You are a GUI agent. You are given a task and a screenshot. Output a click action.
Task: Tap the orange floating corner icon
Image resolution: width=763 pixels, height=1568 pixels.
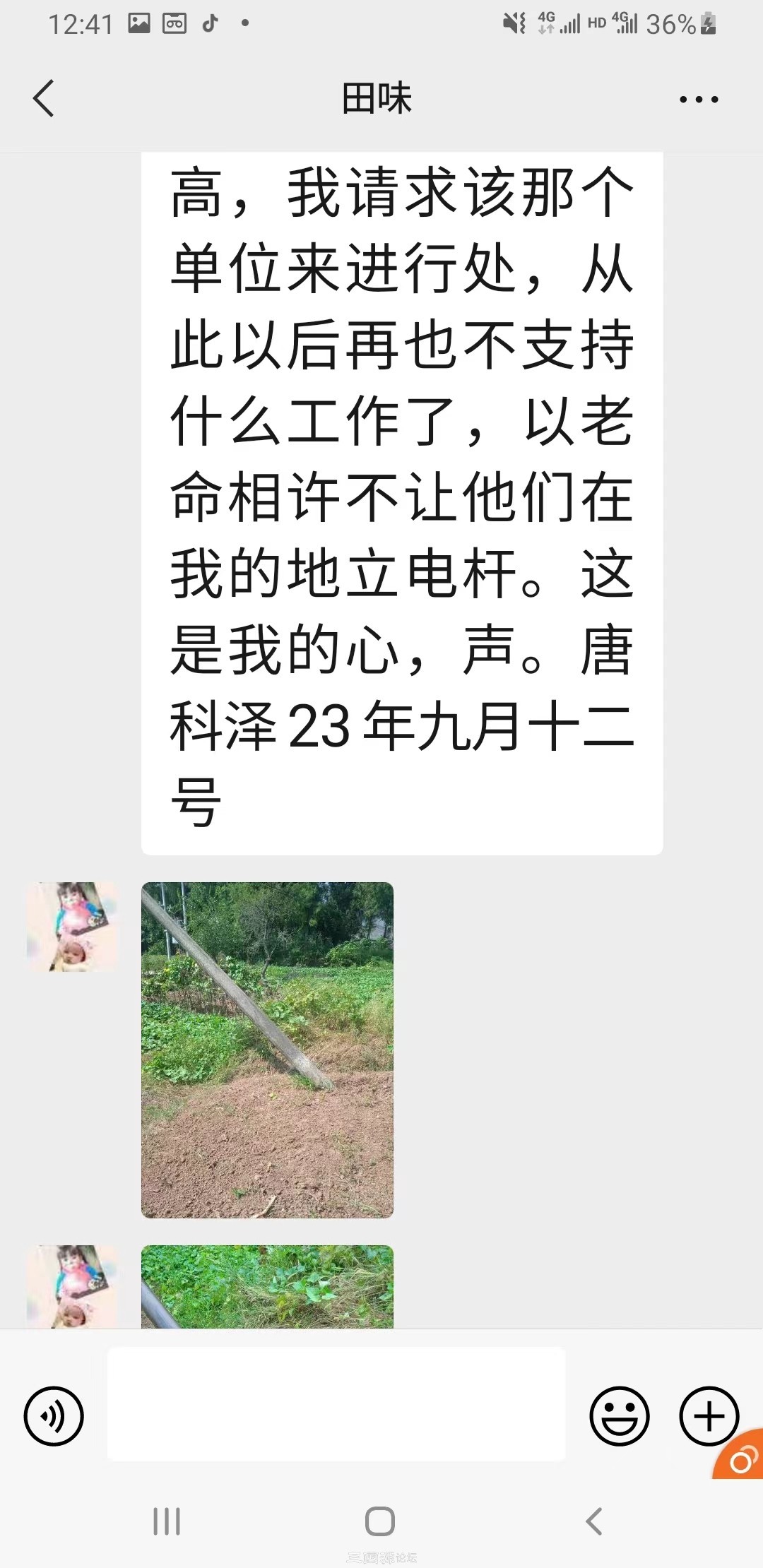pos(741,1458)
